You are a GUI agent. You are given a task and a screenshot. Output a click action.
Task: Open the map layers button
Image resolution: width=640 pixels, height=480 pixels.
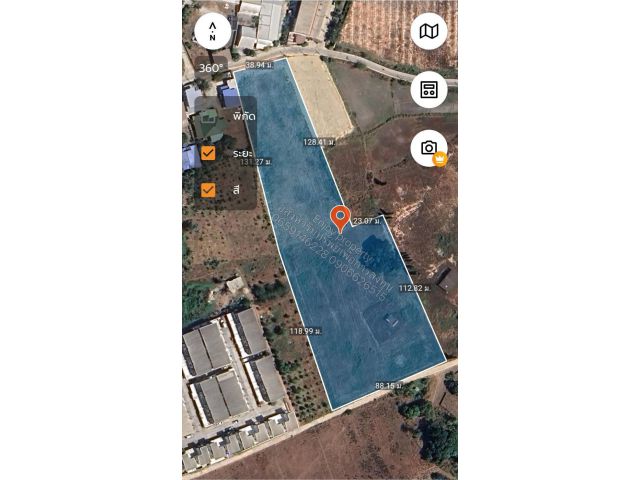(x=428, y=31)
